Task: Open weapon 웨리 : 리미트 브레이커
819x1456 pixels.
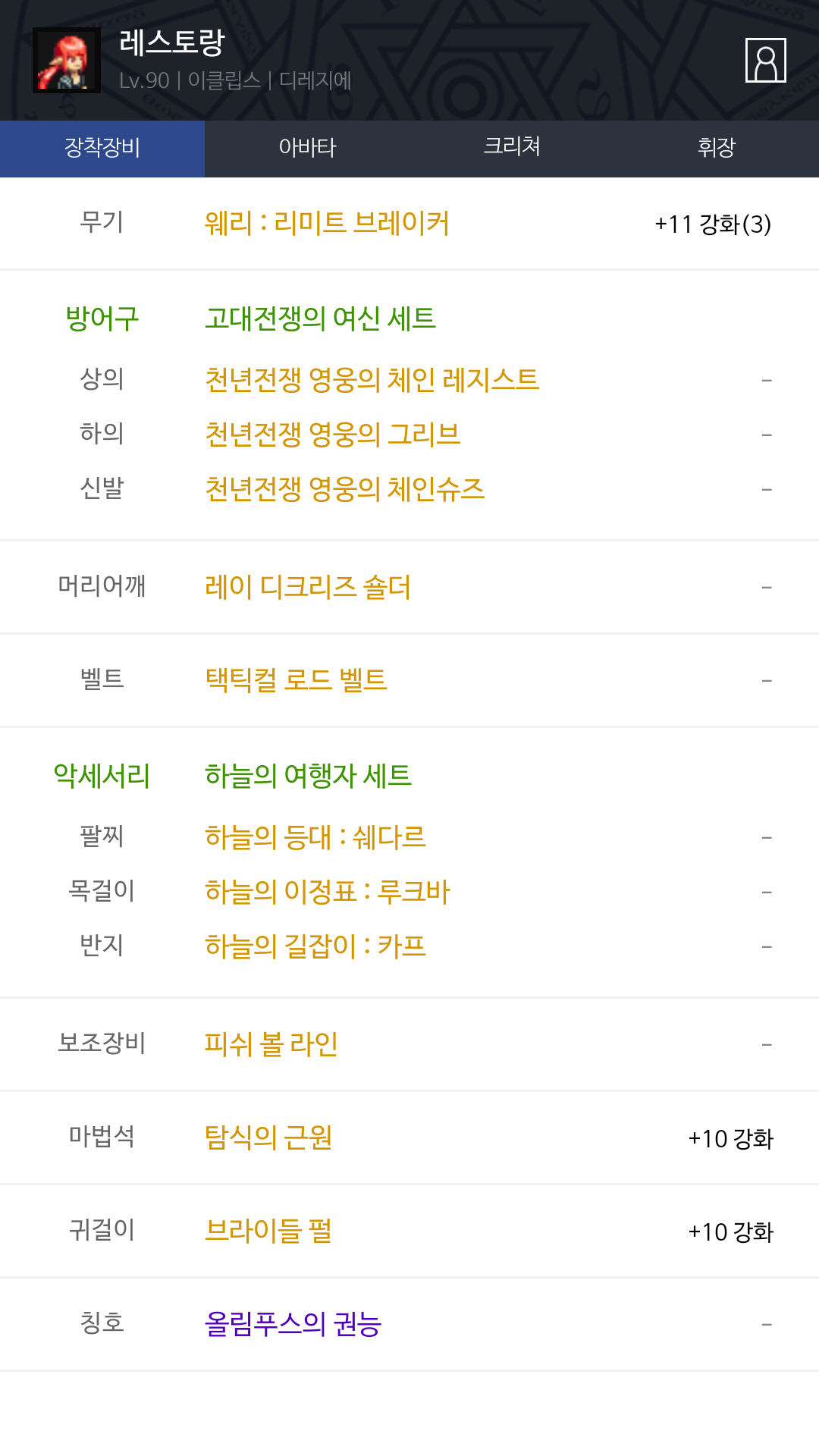Action: (x=327, y=224)
